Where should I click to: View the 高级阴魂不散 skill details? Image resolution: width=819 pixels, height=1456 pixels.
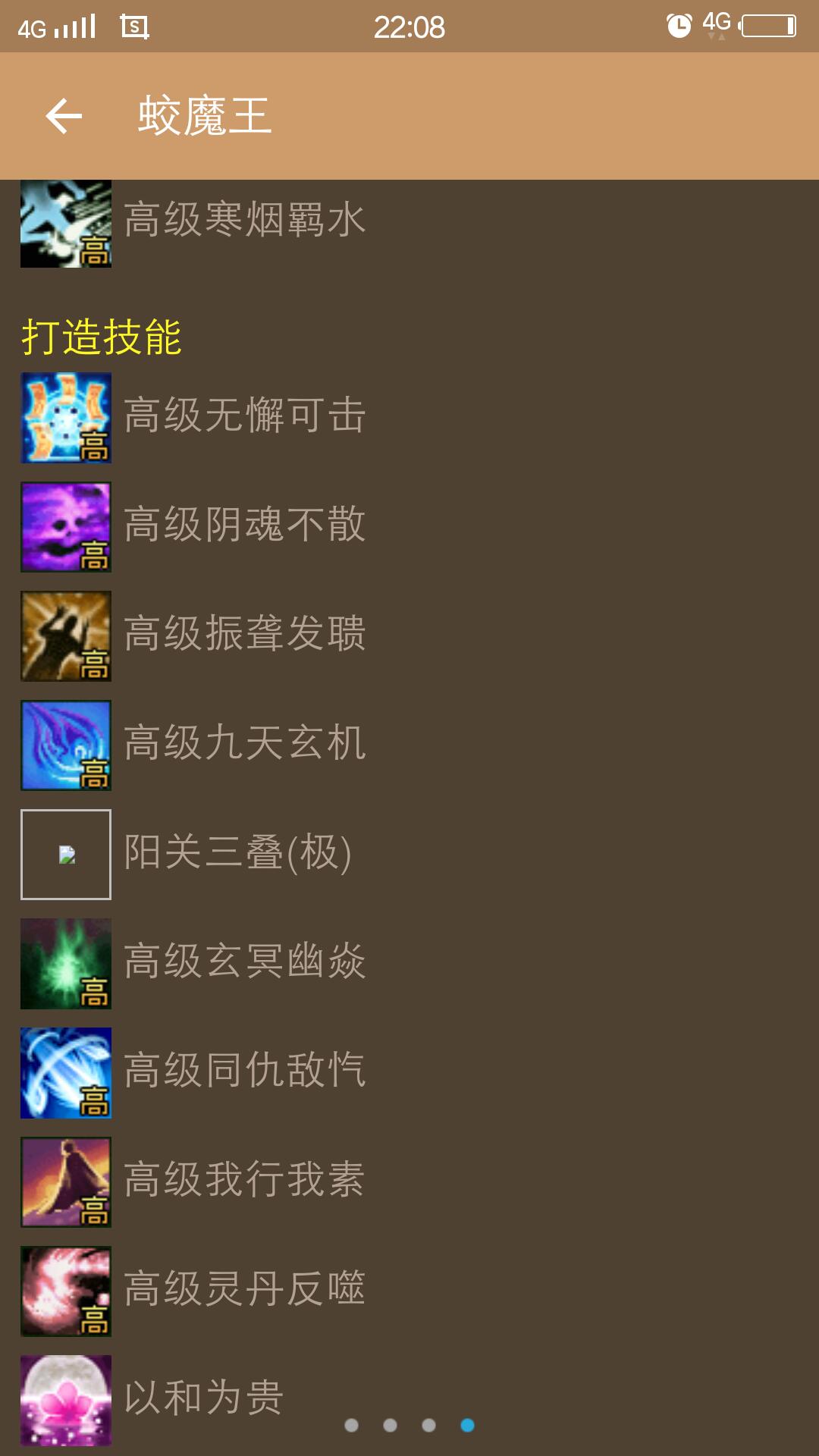tap(244, 526)
